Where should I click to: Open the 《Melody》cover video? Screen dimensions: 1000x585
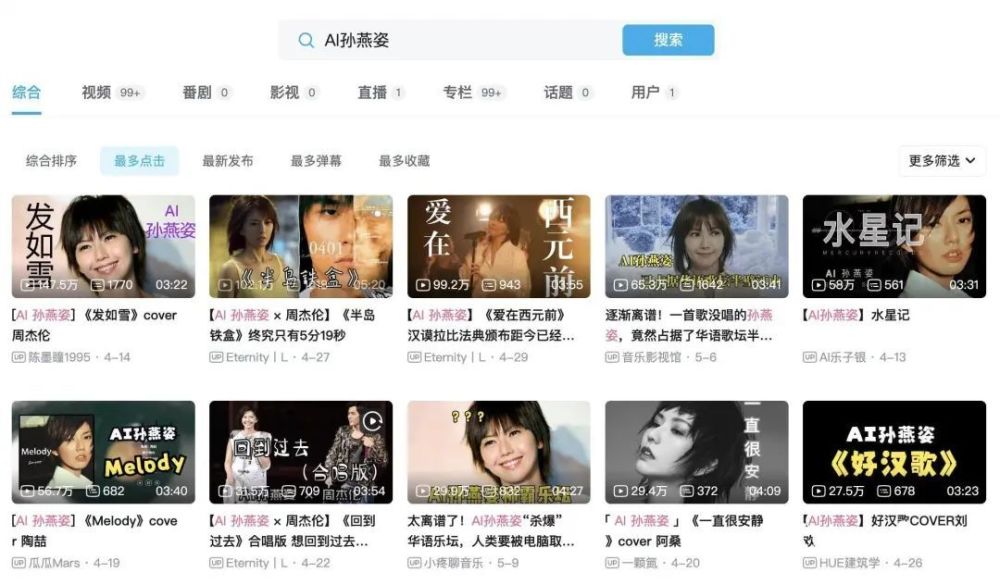(103, 452)
